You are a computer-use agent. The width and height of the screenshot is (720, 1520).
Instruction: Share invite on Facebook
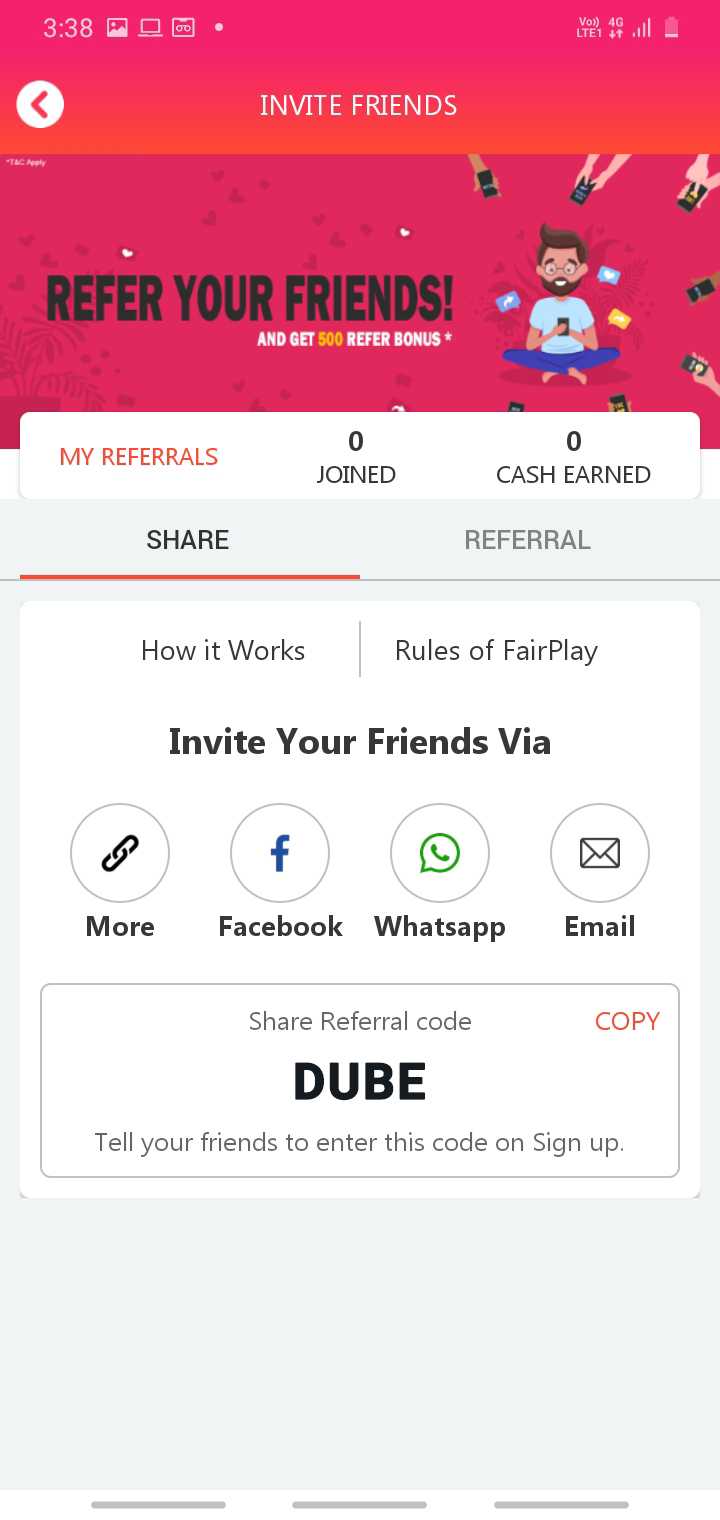tap(280, 853)
